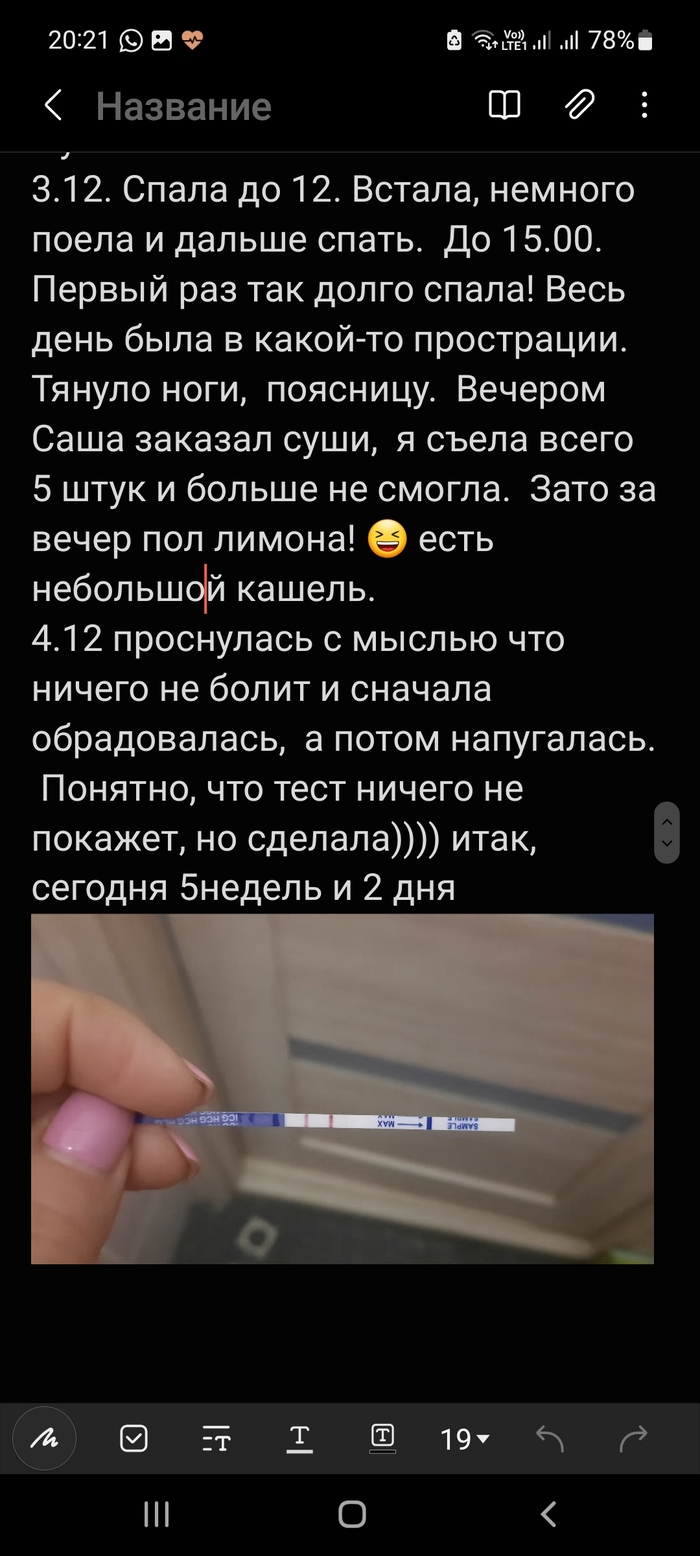The width and height of the screenshot is (700, 1556).
Task: Open text style options
Action: [216, 1438]
